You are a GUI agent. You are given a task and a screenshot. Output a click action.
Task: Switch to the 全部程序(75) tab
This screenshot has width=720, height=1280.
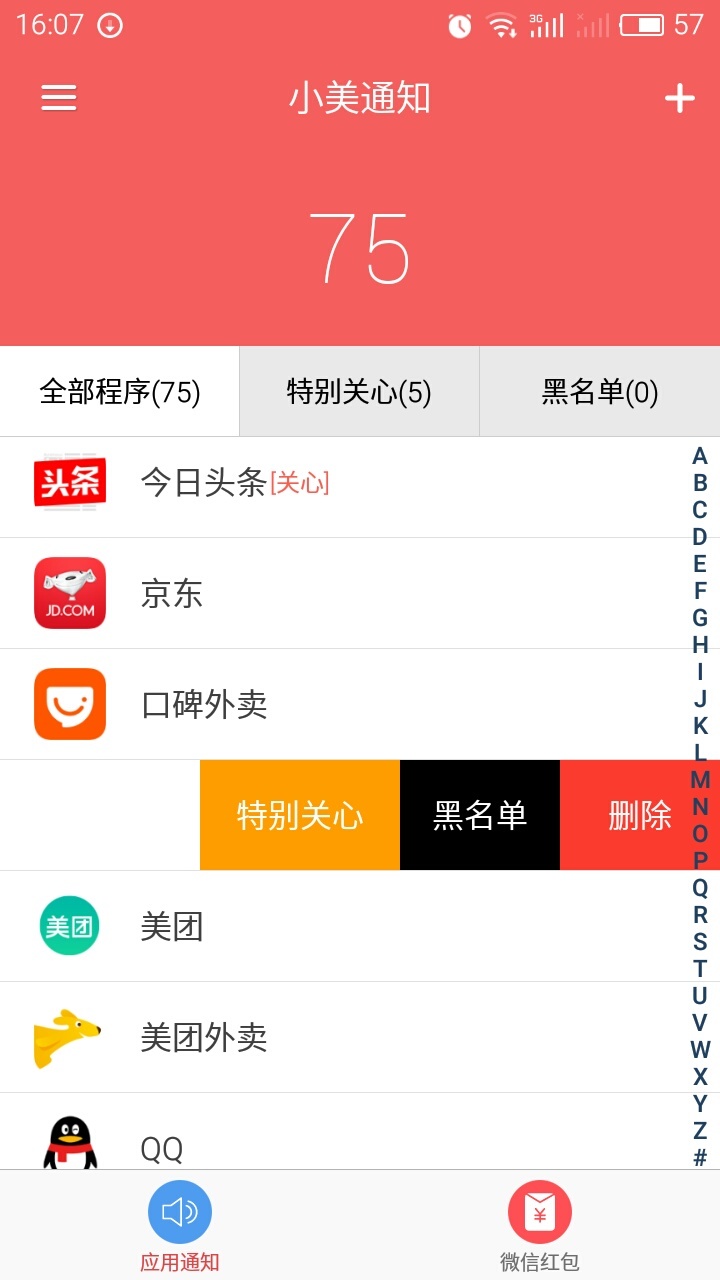pos(120,392)
